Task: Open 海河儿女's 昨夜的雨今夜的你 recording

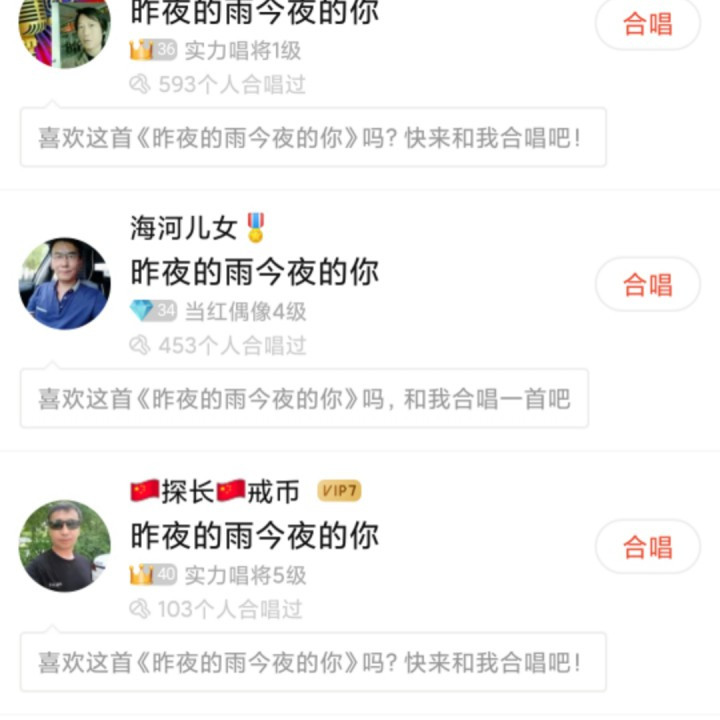Action: click(x=255, y=272)
